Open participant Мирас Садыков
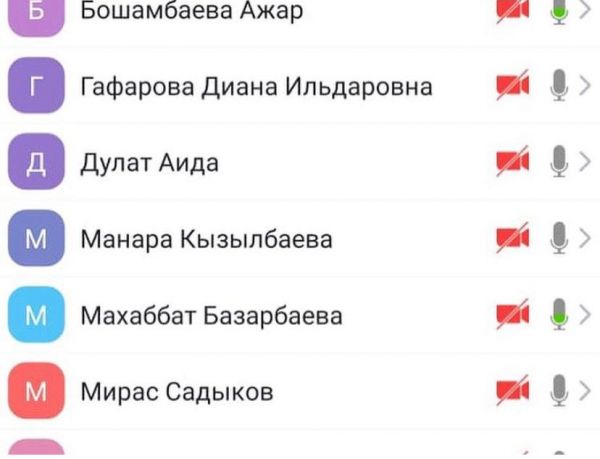Screen dimensions: 600x459 (x=175, y=392)
